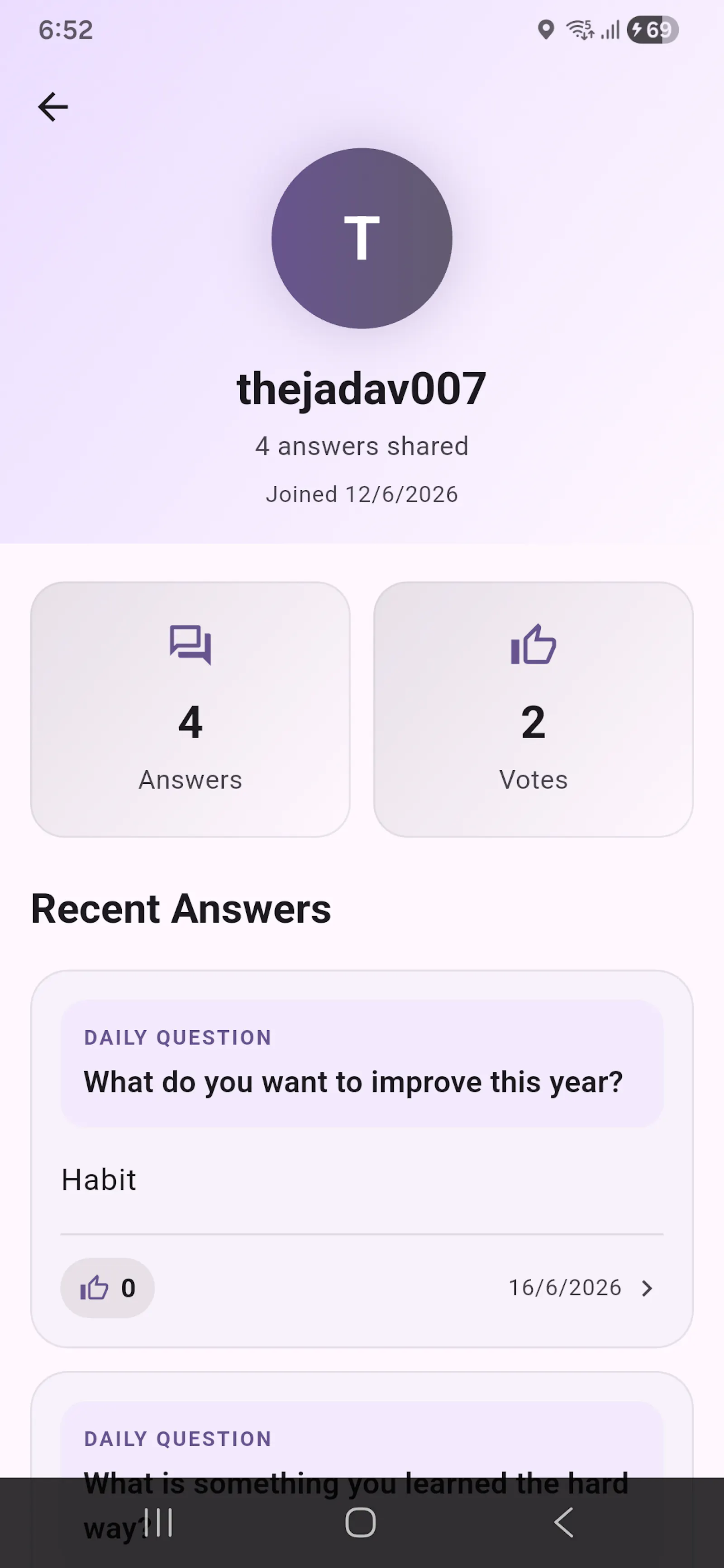This screenshot has width=724, height=1568.
Task: Open the 'What do you want to improve' answer card
Action: (x=362, y=1159)
